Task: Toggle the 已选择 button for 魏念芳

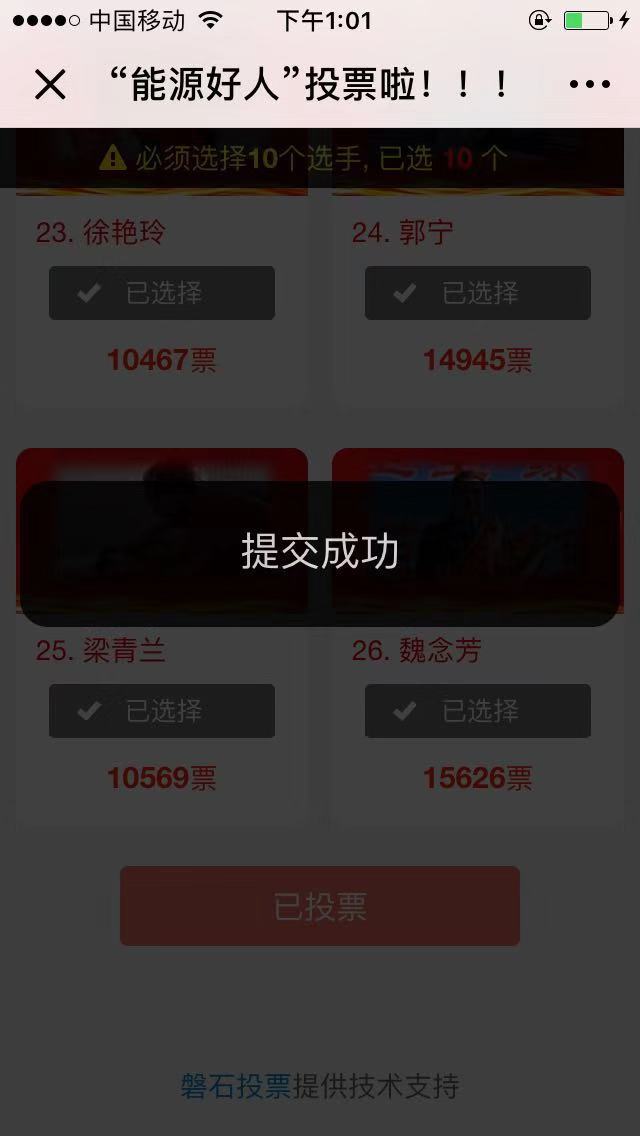Action: (477, 711)
